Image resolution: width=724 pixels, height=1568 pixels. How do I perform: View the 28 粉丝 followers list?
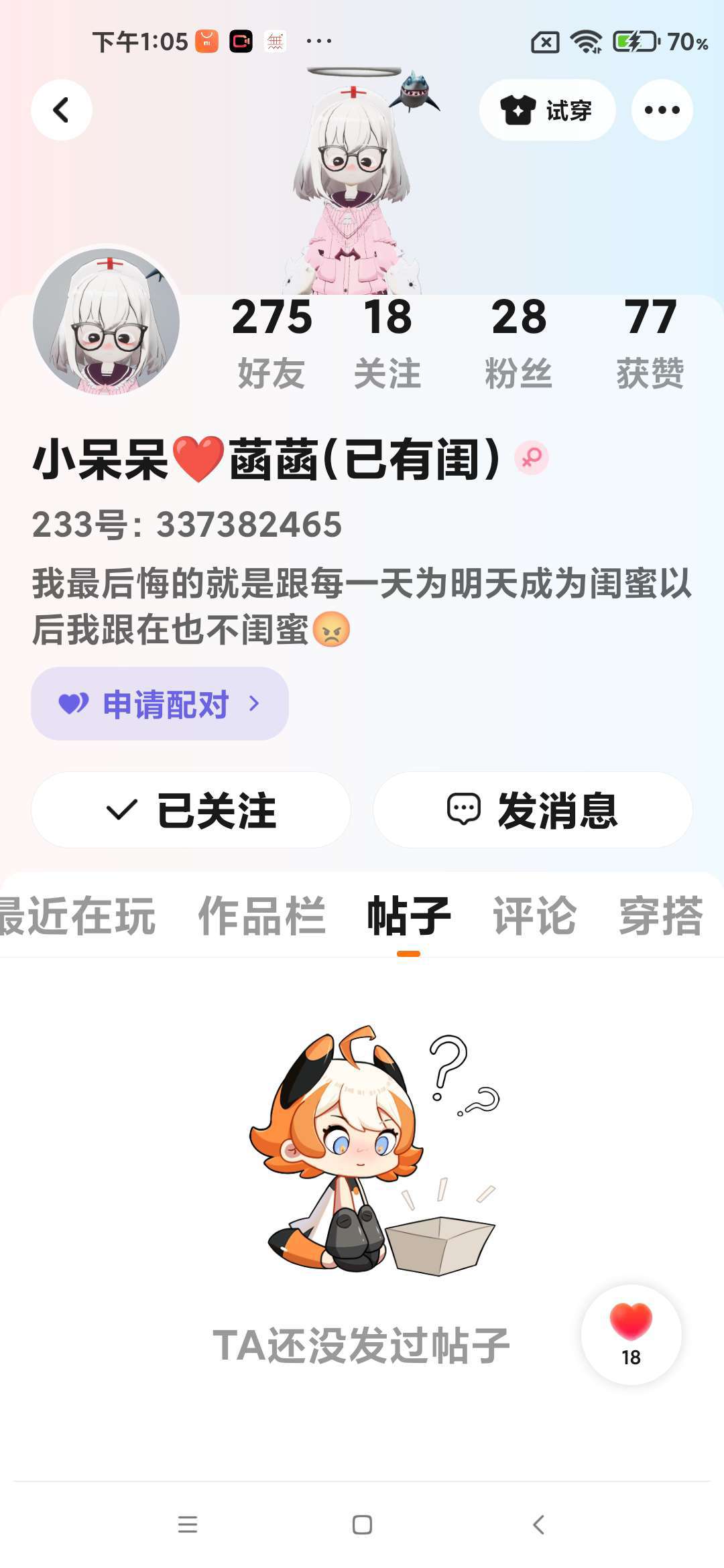pyautogui.click(x=518, y=343)
